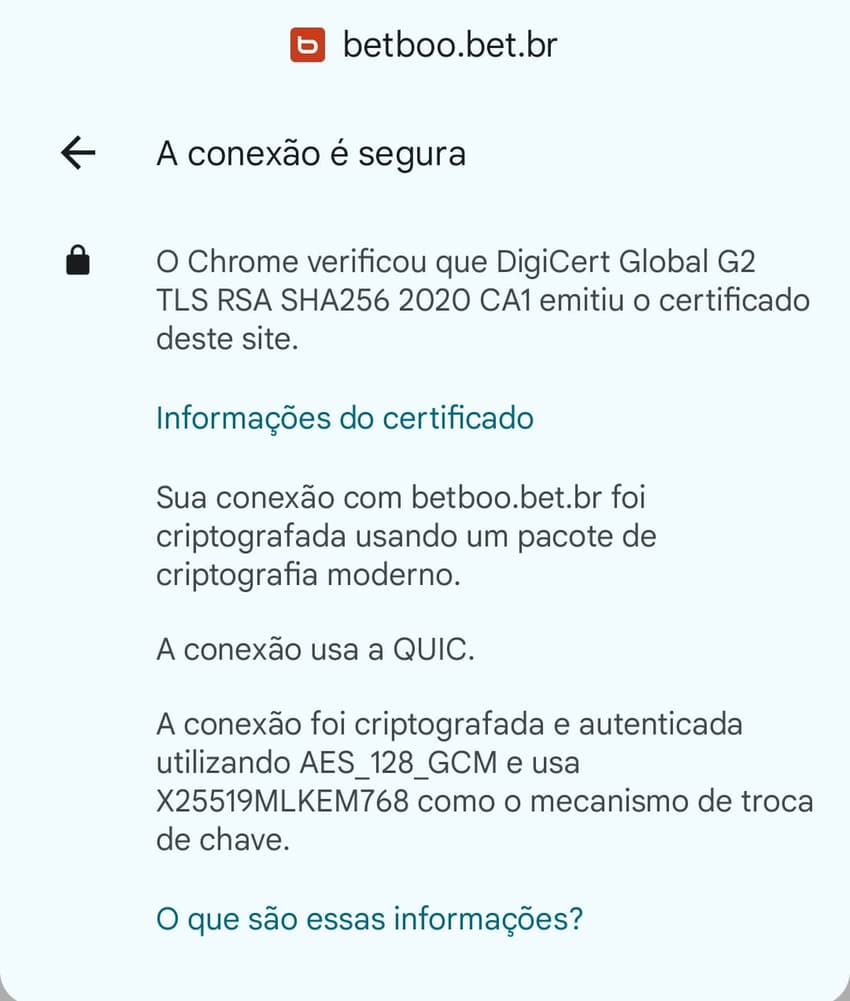Screen dimensions: 850x1001
Task: Click the 'Informações do certificado' teal link
Action: tap(344, 418)
